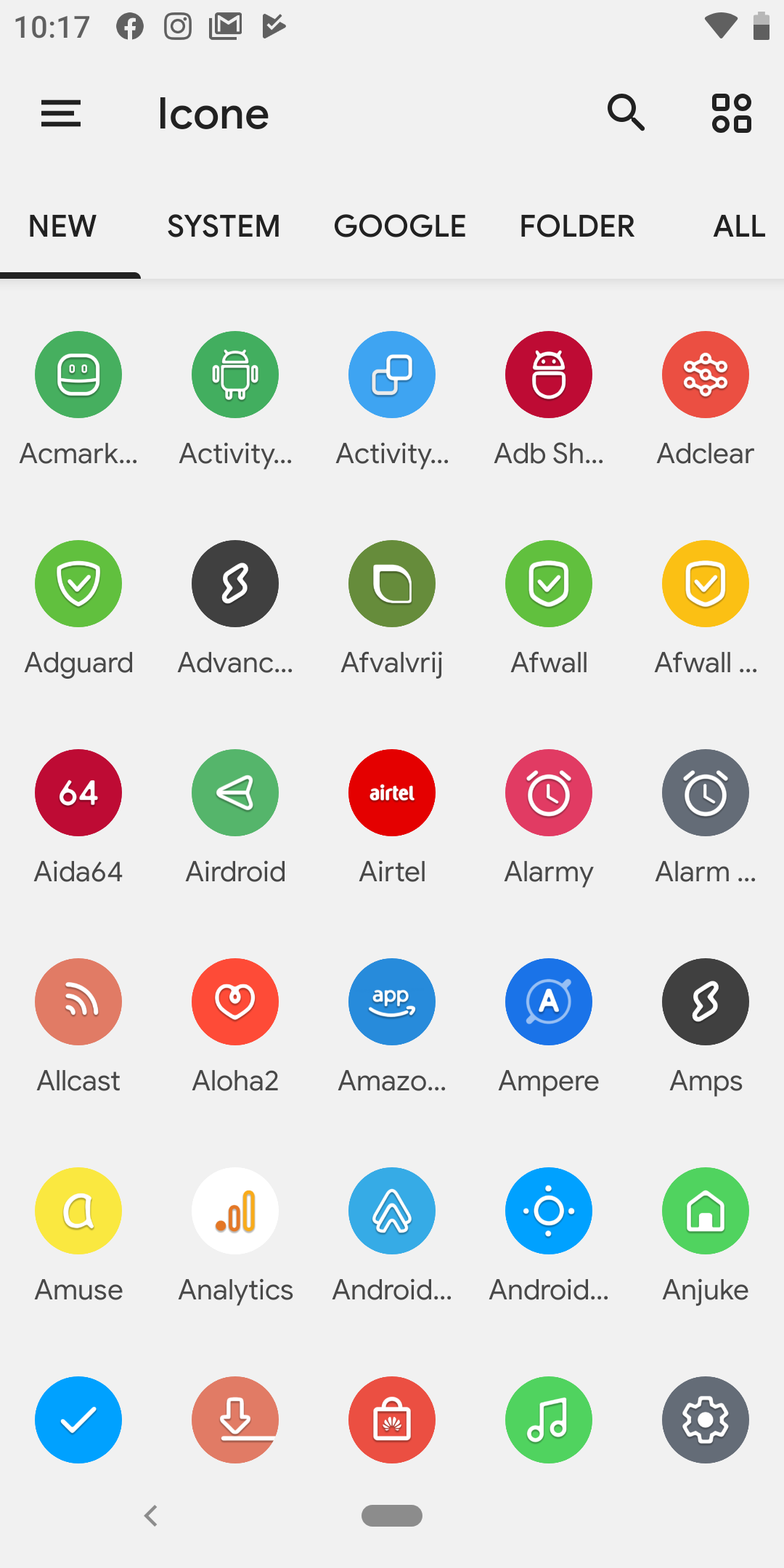This screenshot has height=1568, width=784.
Task: Select the Ampere icon
Action: pyautogui.click(x=549, y=1002)
